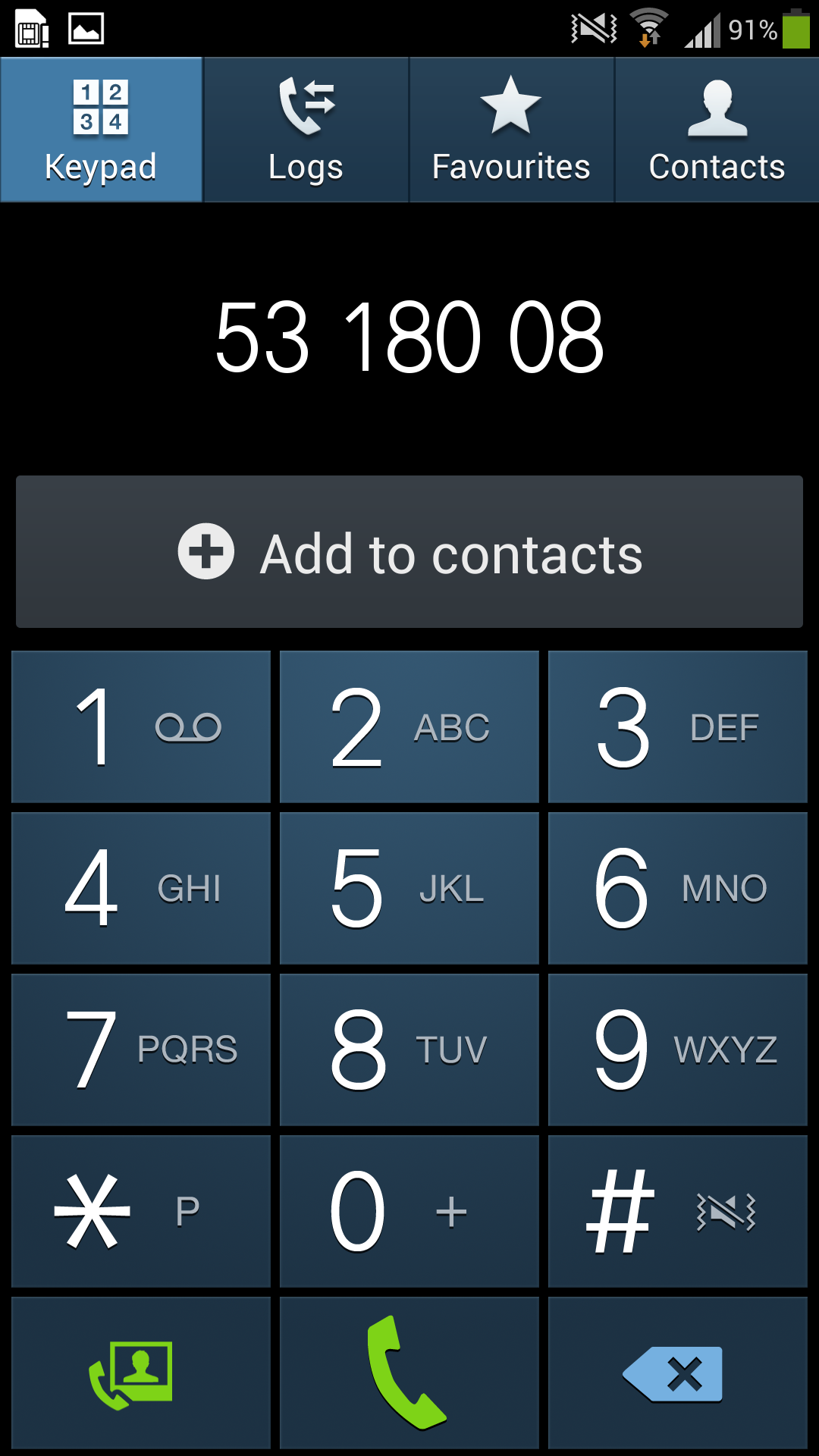The image size is (819, 1456).
Task: Start a video call with the number
Action: point(141,1373)
